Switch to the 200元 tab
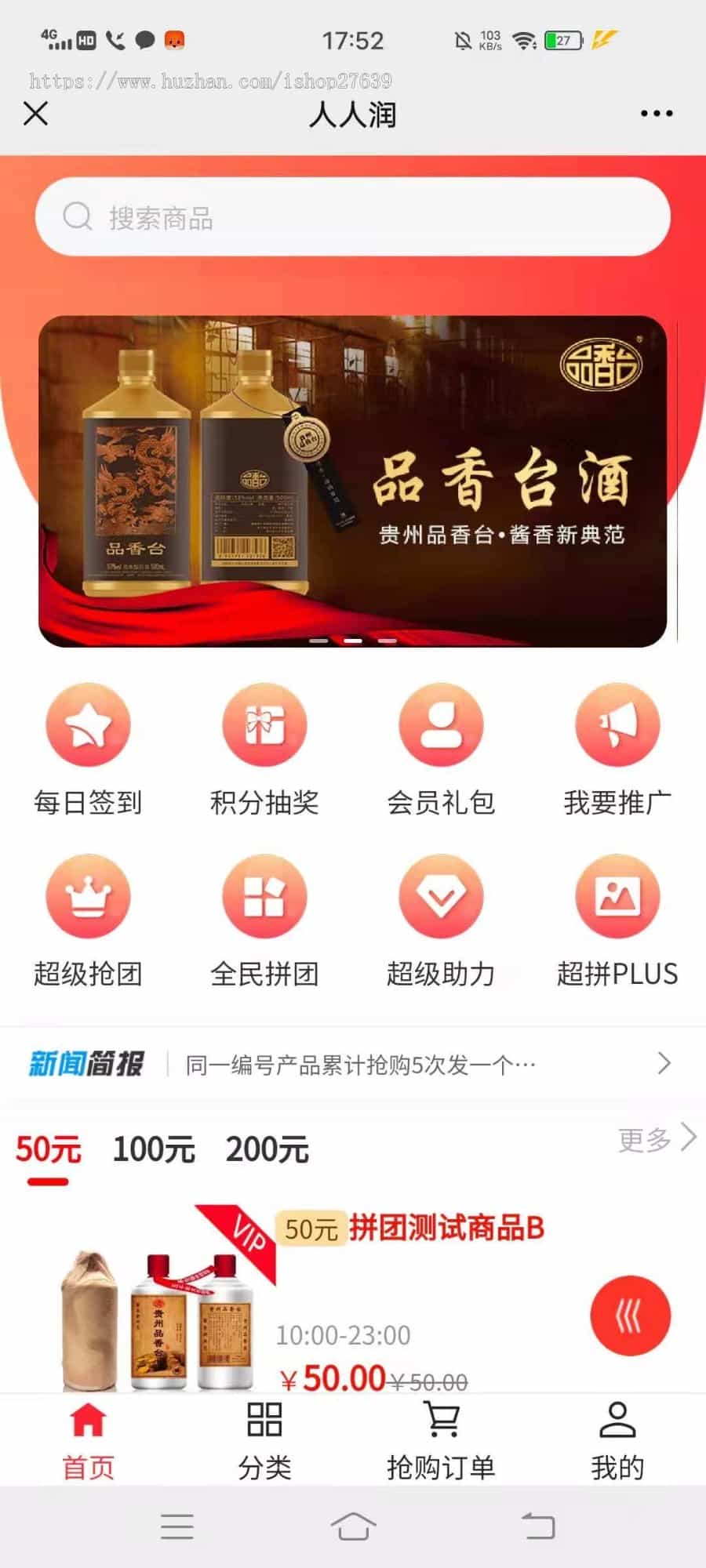 [267, 1149]
